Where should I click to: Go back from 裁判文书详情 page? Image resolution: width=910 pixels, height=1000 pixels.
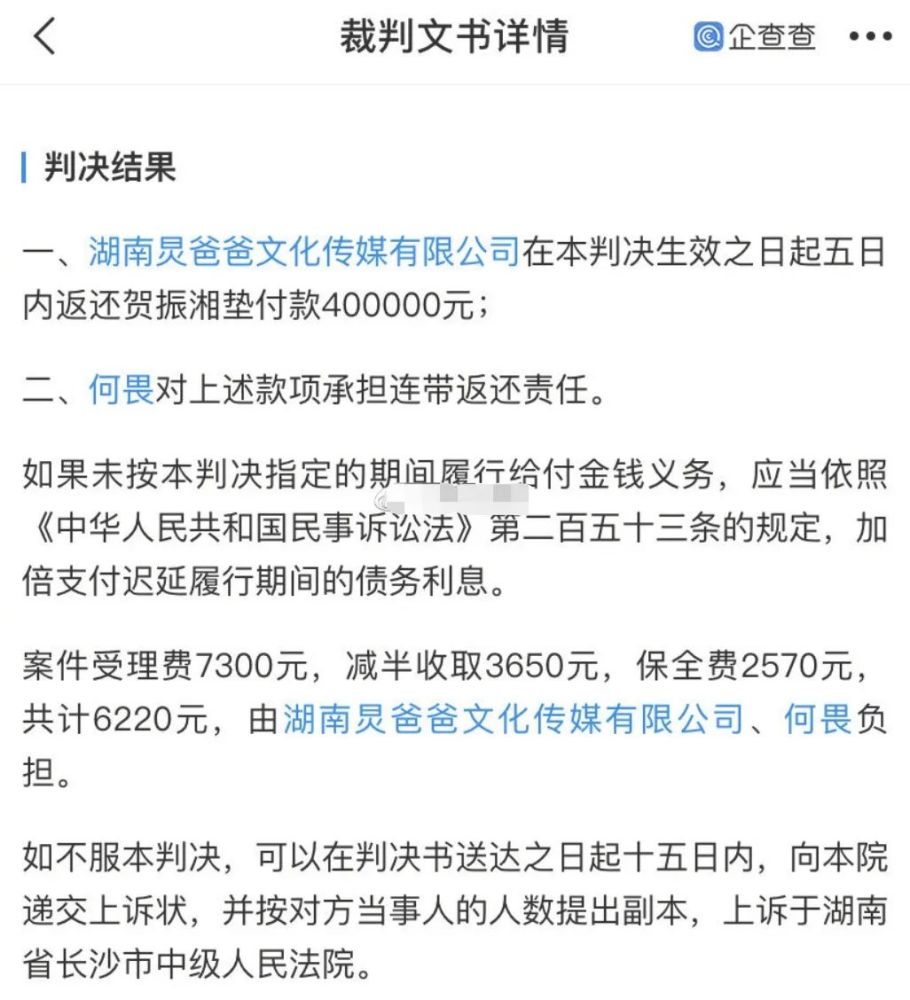45,38
